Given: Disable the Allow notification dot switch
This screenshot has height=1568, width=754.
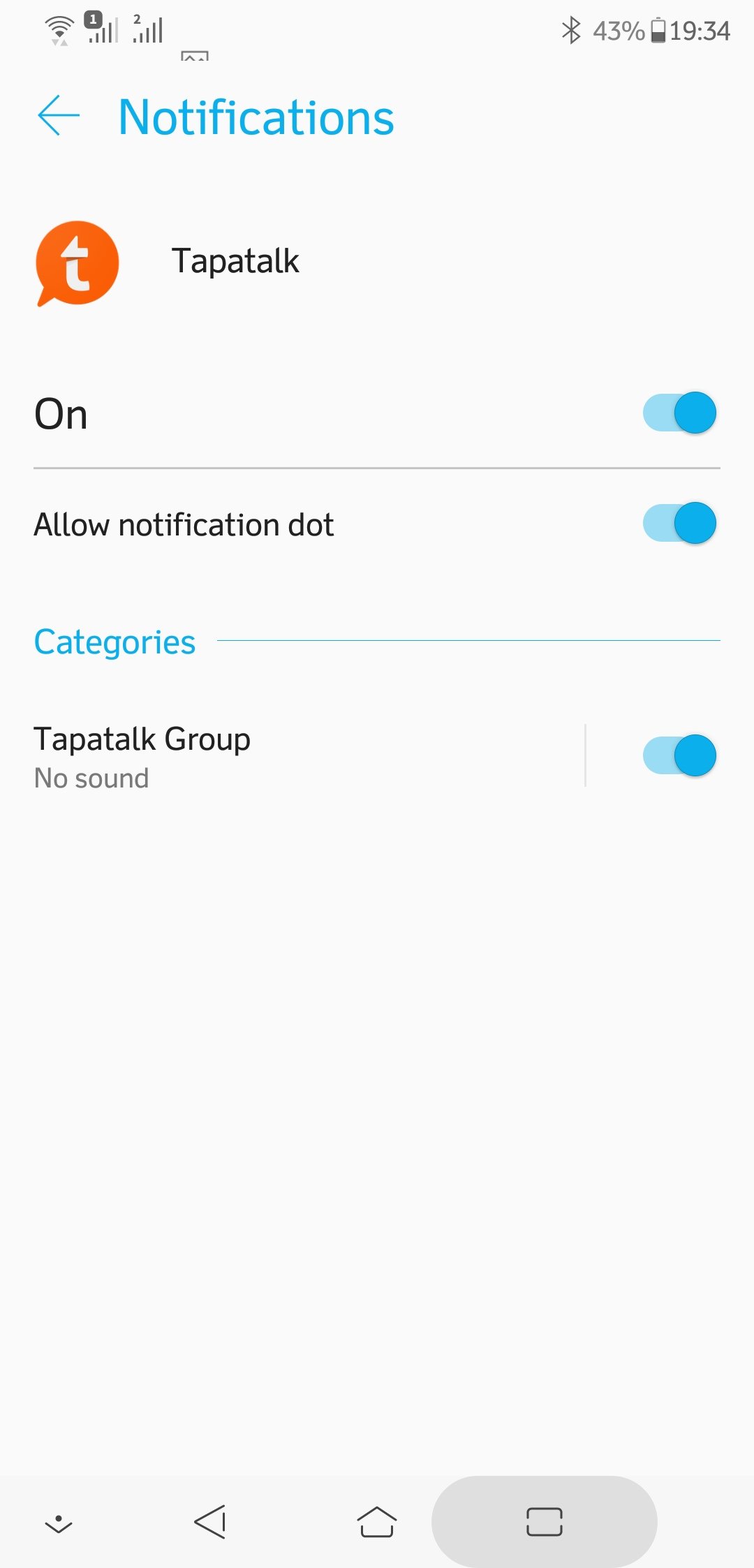Looking at the screenshot, I should (679, 523).
